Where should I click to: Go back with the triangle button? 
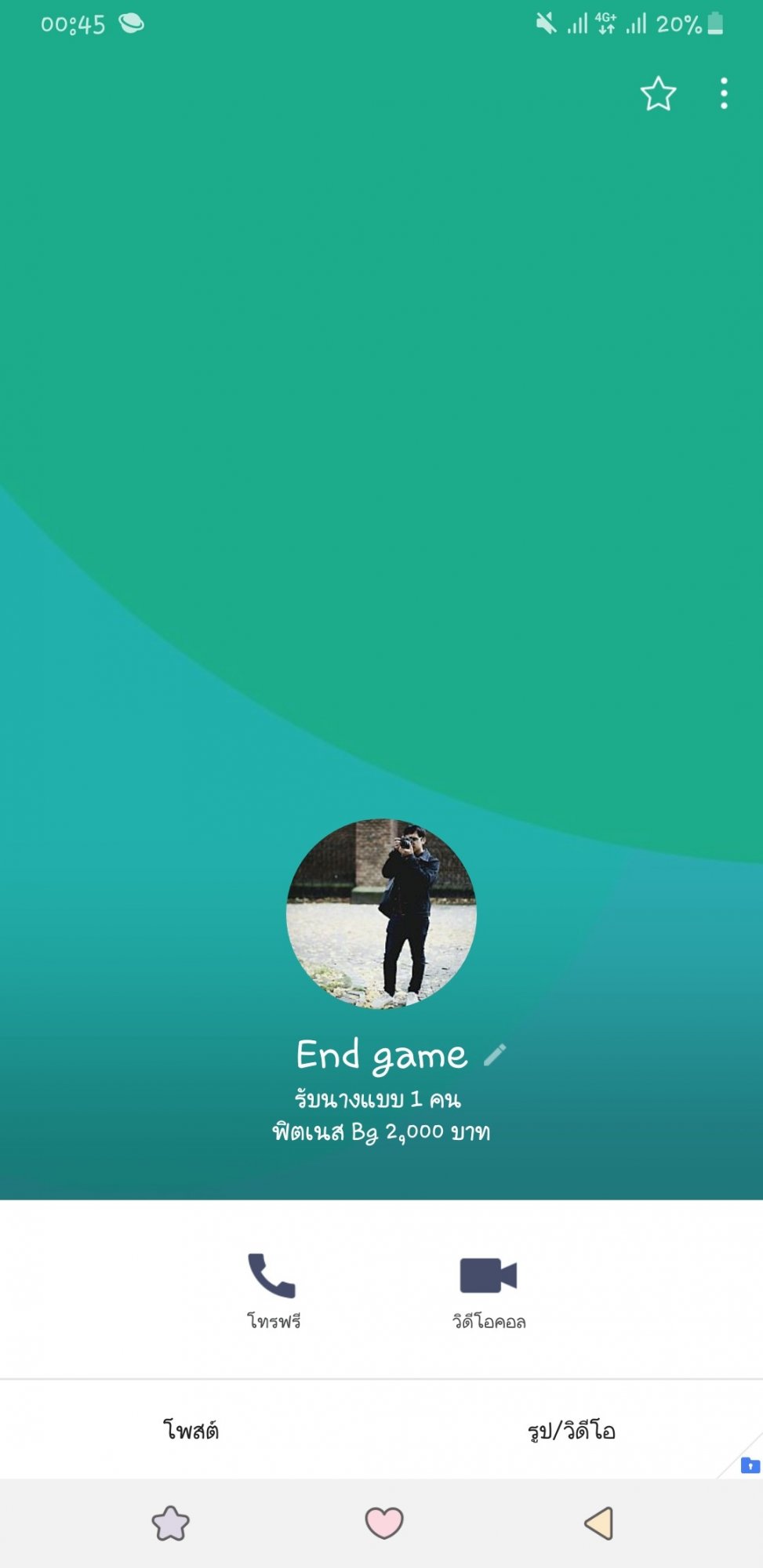599,1523
